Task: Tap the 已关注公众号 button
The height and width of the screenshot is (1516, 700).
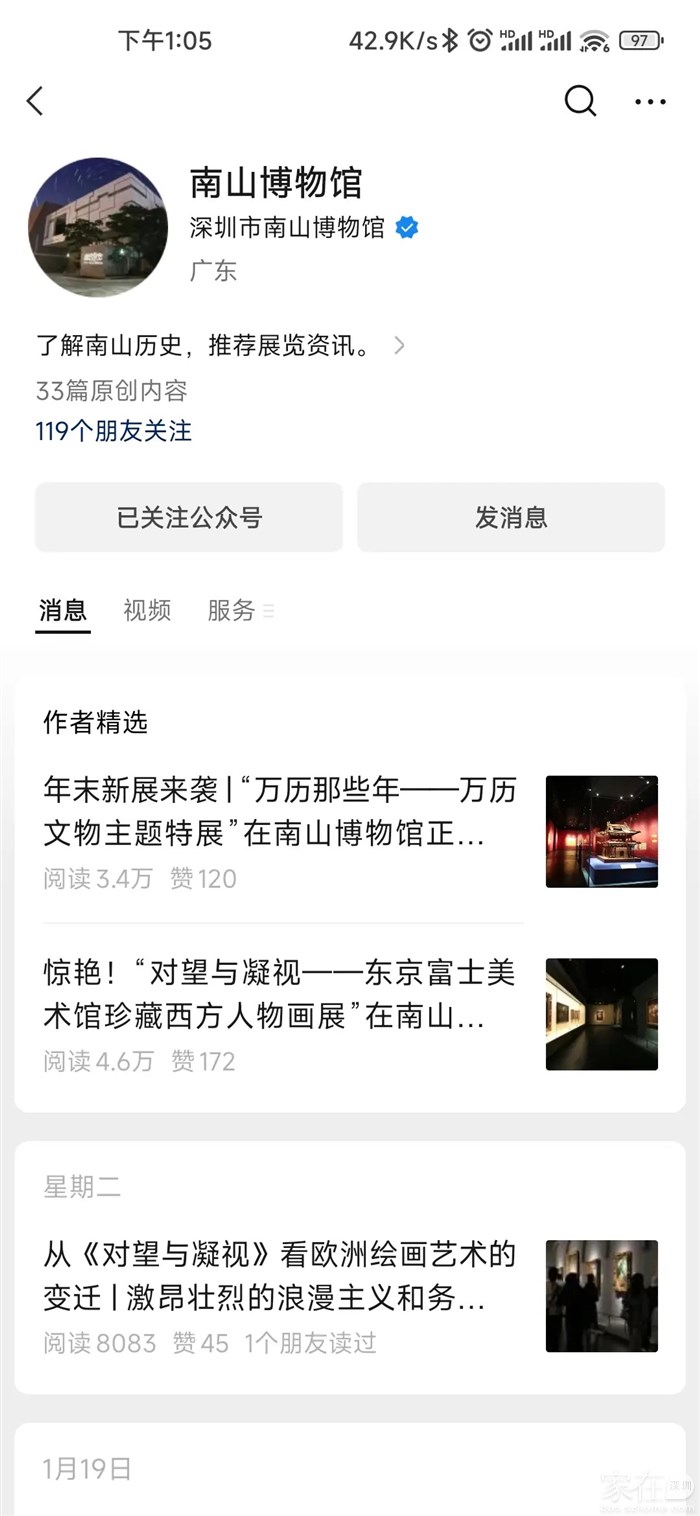Action: [x=189, y=517]
